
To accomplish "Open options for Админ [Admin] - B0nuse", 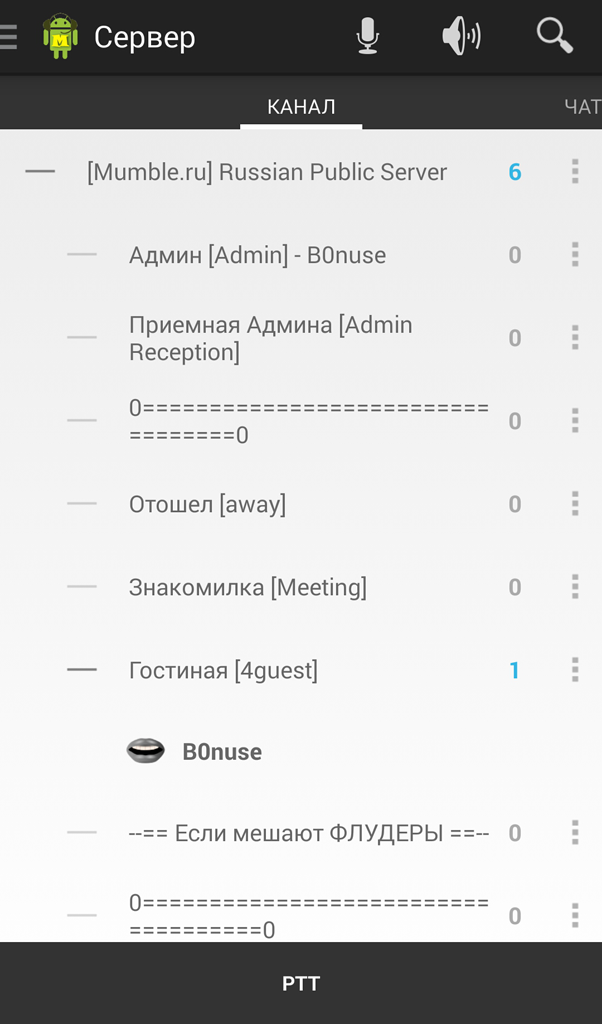I will [575, 255].
